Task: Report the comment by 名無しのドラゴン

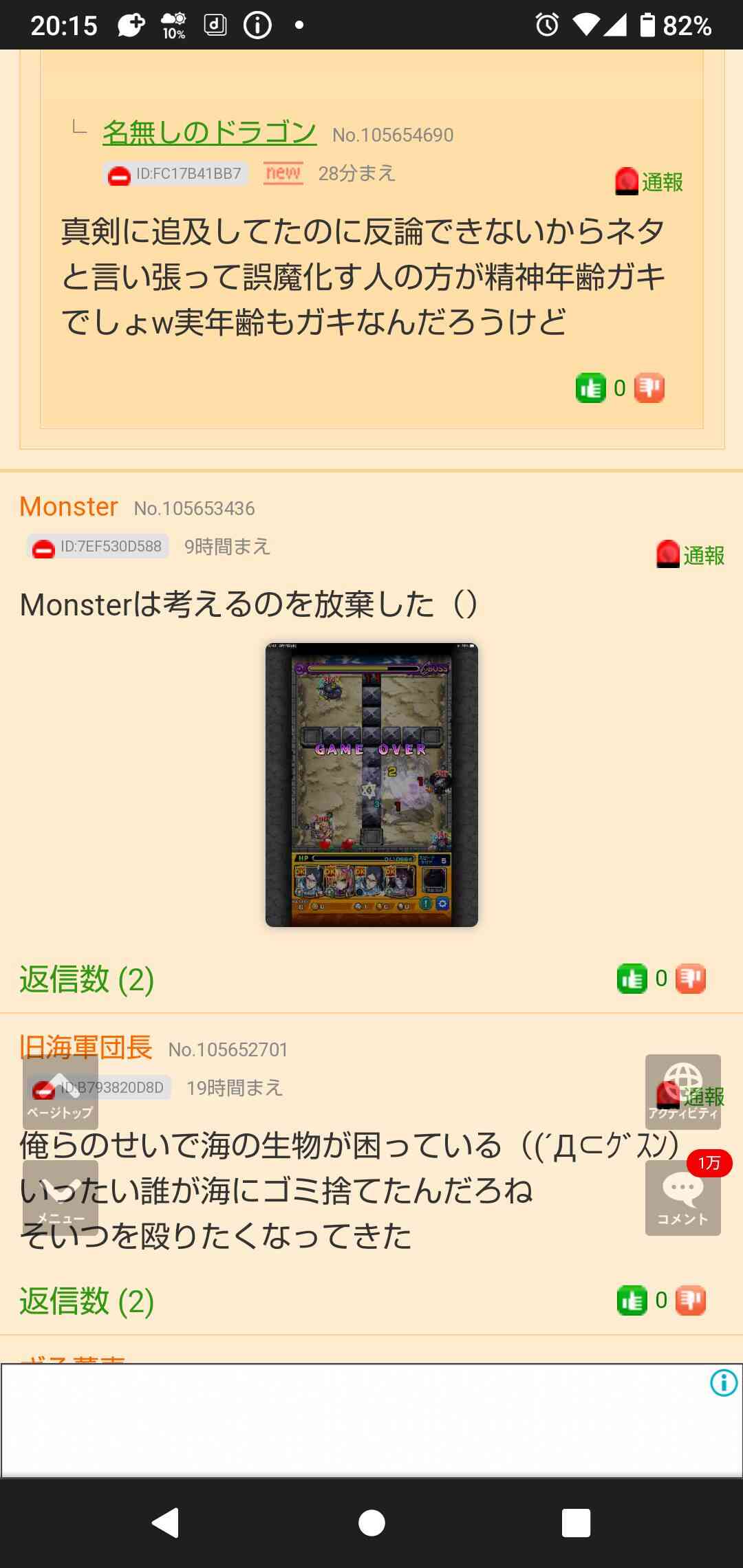Action: click(649, 182)
